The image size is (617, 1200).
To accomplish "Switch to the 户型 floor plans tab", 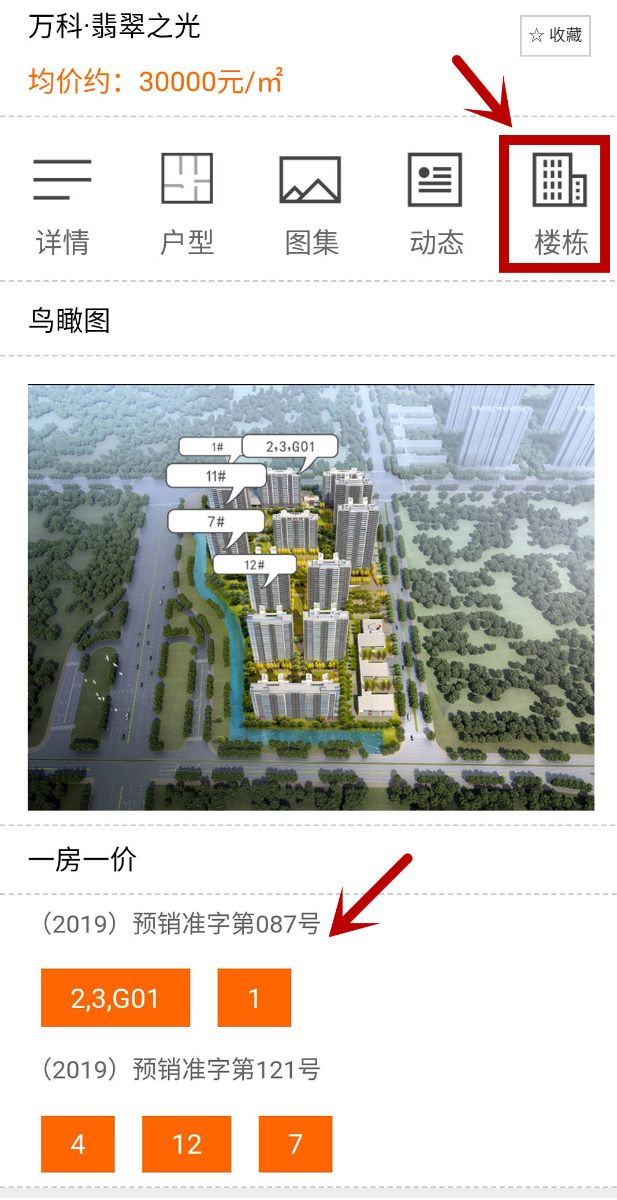I will pos(187,205).
